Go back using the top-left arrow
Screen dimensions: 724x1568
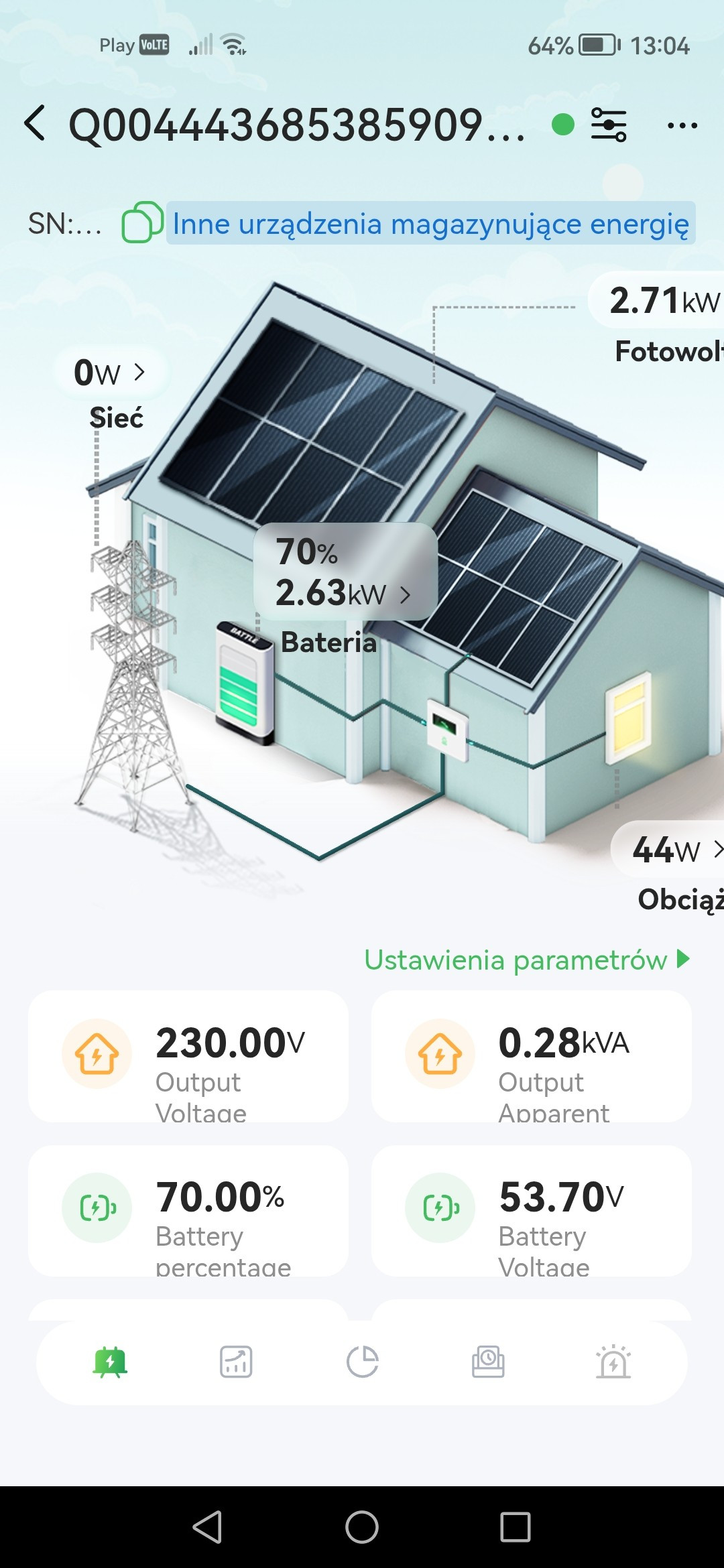coord(35,124)
